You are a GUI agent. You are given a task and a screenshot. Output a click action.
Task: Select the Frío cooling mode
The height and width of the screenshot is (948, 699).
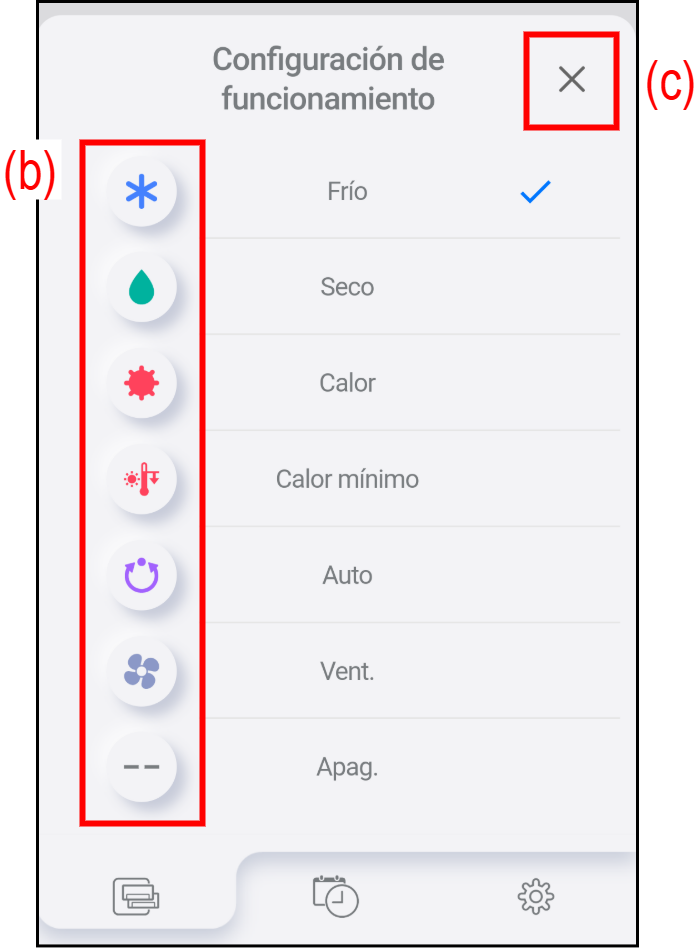click(347, 191)
